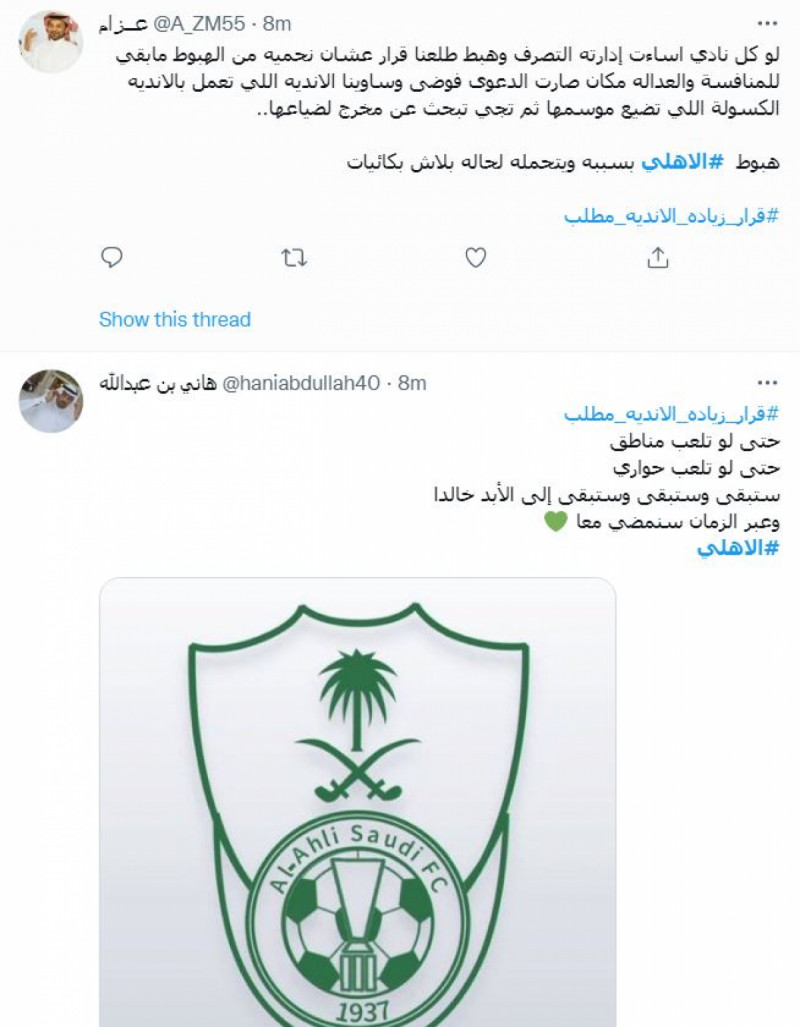The height and width of the screenshot is (1027, 800).
Task: Tap the Show this thread link
Action: pos(175,320)
